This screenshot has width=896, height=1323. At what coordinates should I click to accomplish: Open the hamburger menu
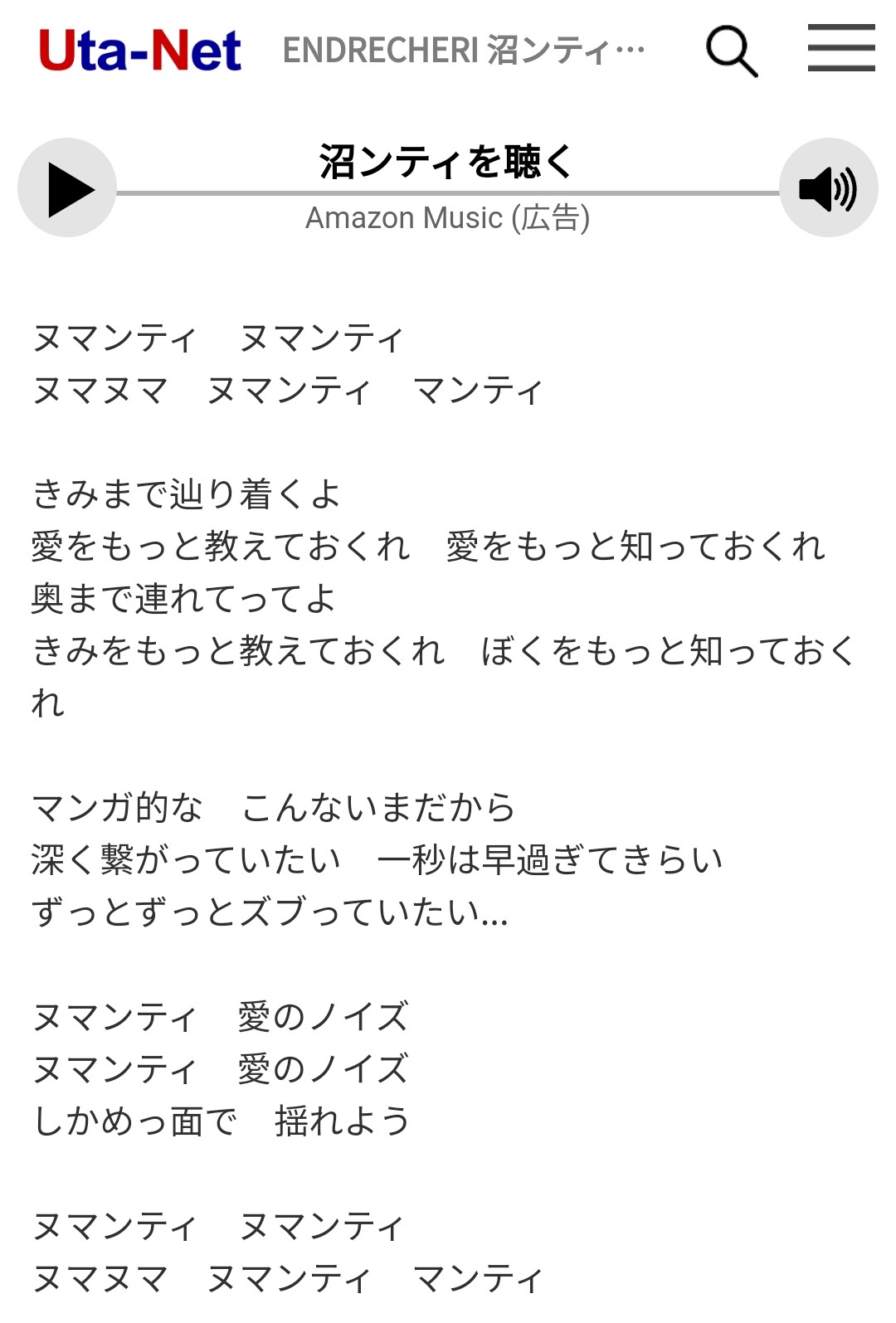(841, 48)
